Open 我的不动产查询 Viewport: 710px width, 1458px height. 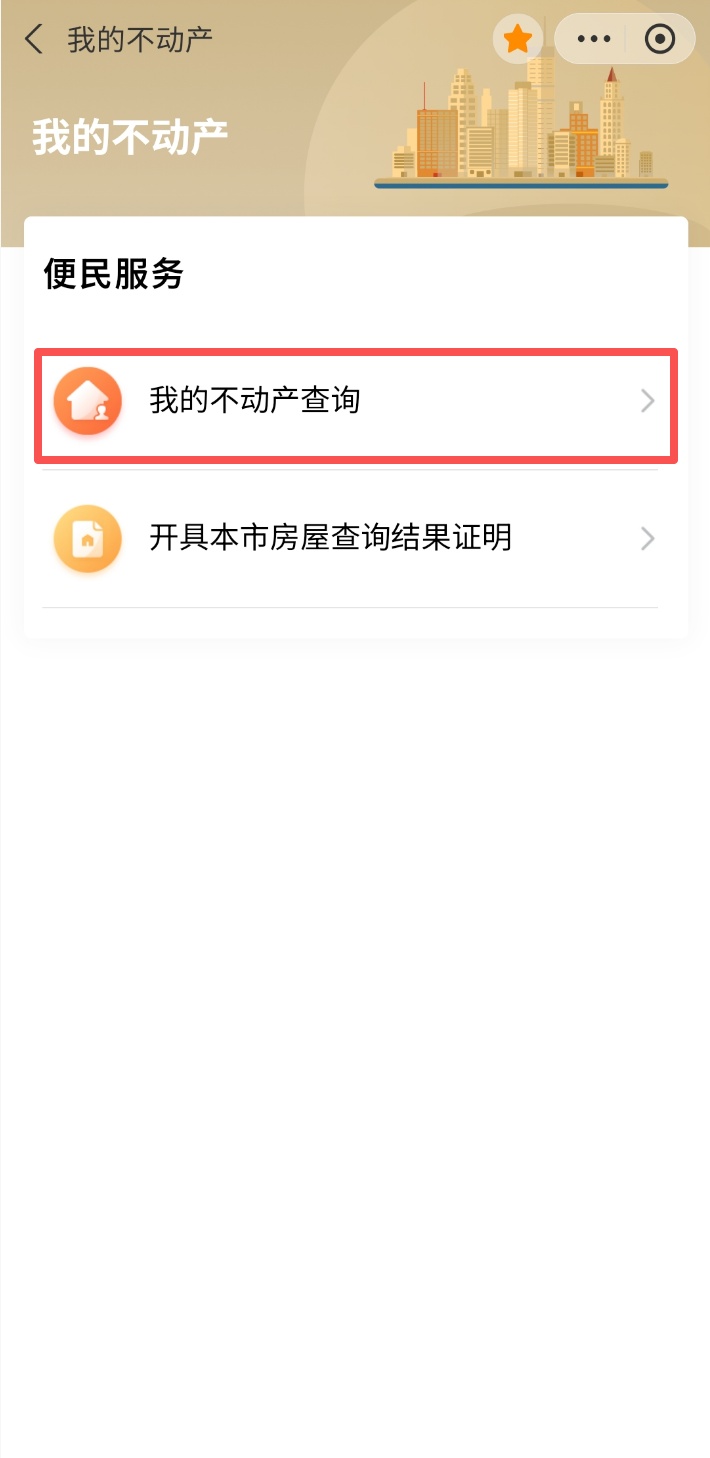pos(355,403)
